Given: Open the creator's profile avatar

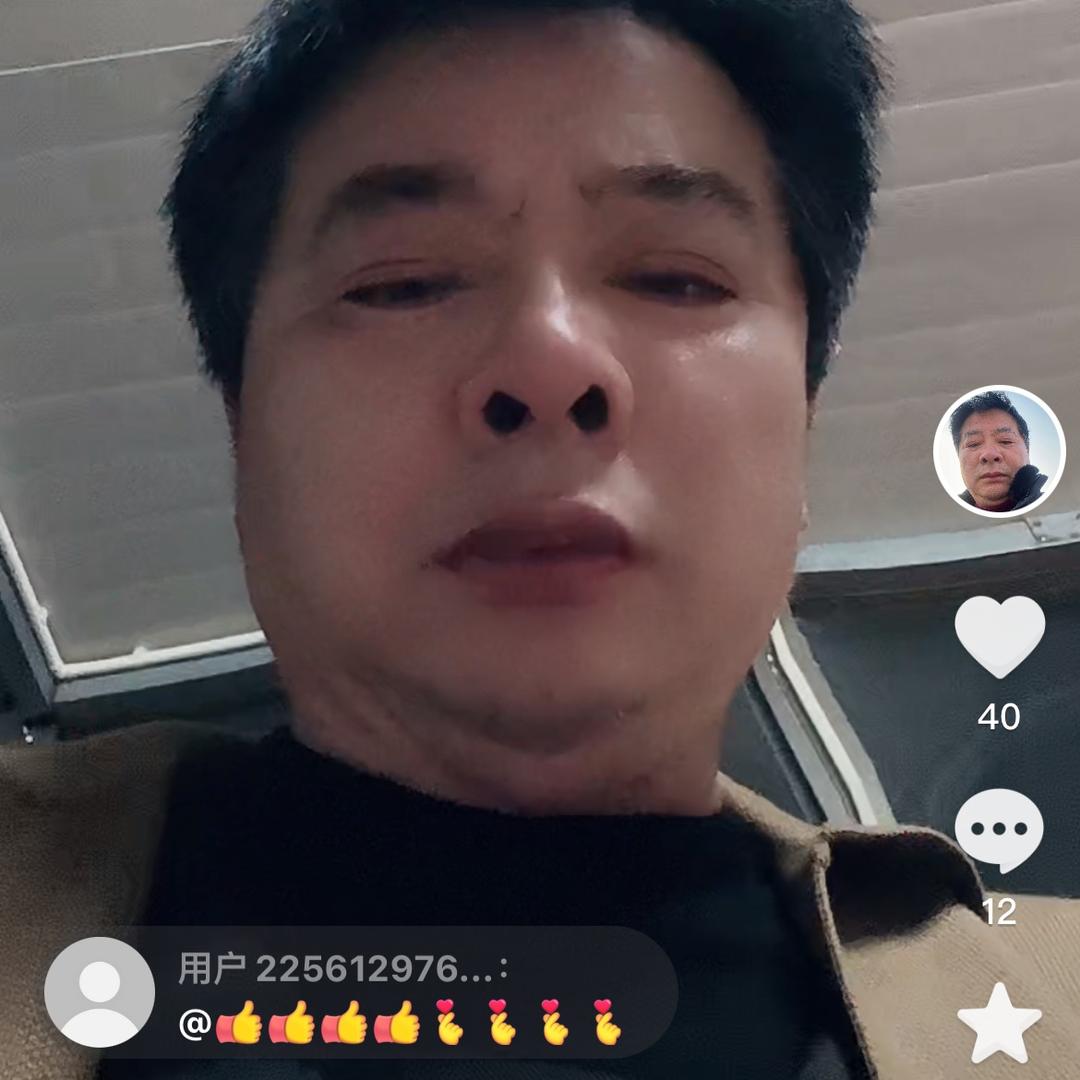Looking at the screenshot, I should coord(998,451).
